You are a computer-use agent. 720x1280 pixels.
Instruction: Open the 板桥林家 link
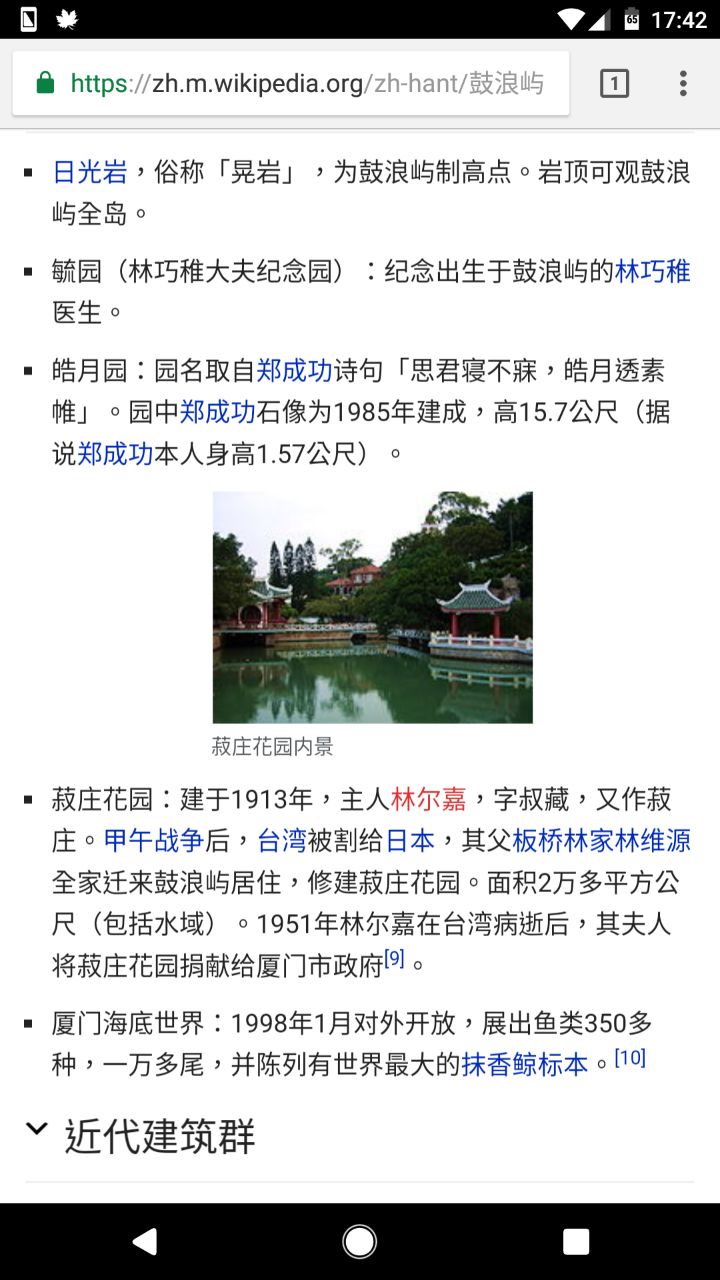[563, 840]
